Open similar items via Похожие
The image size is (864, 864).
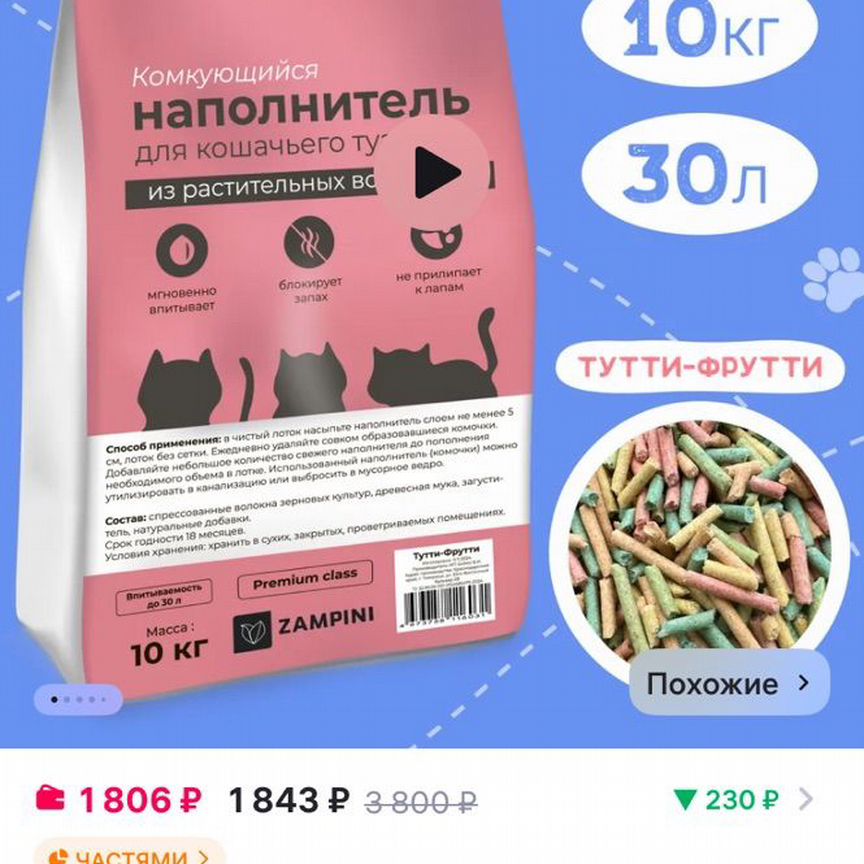[x=729, y=684]
